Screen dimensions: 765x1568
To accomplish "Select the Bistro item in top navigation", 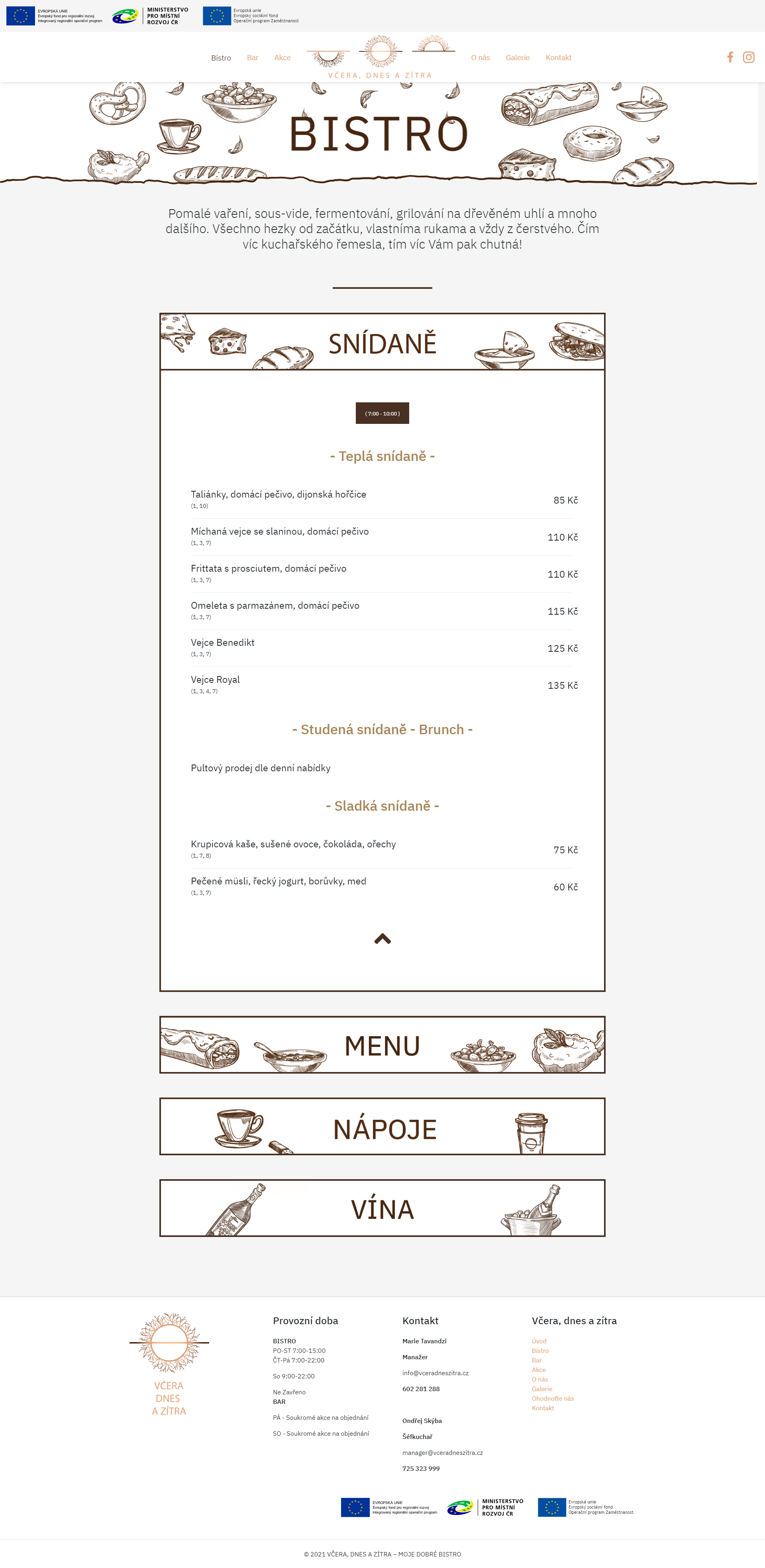I will [x=221, y=58].
